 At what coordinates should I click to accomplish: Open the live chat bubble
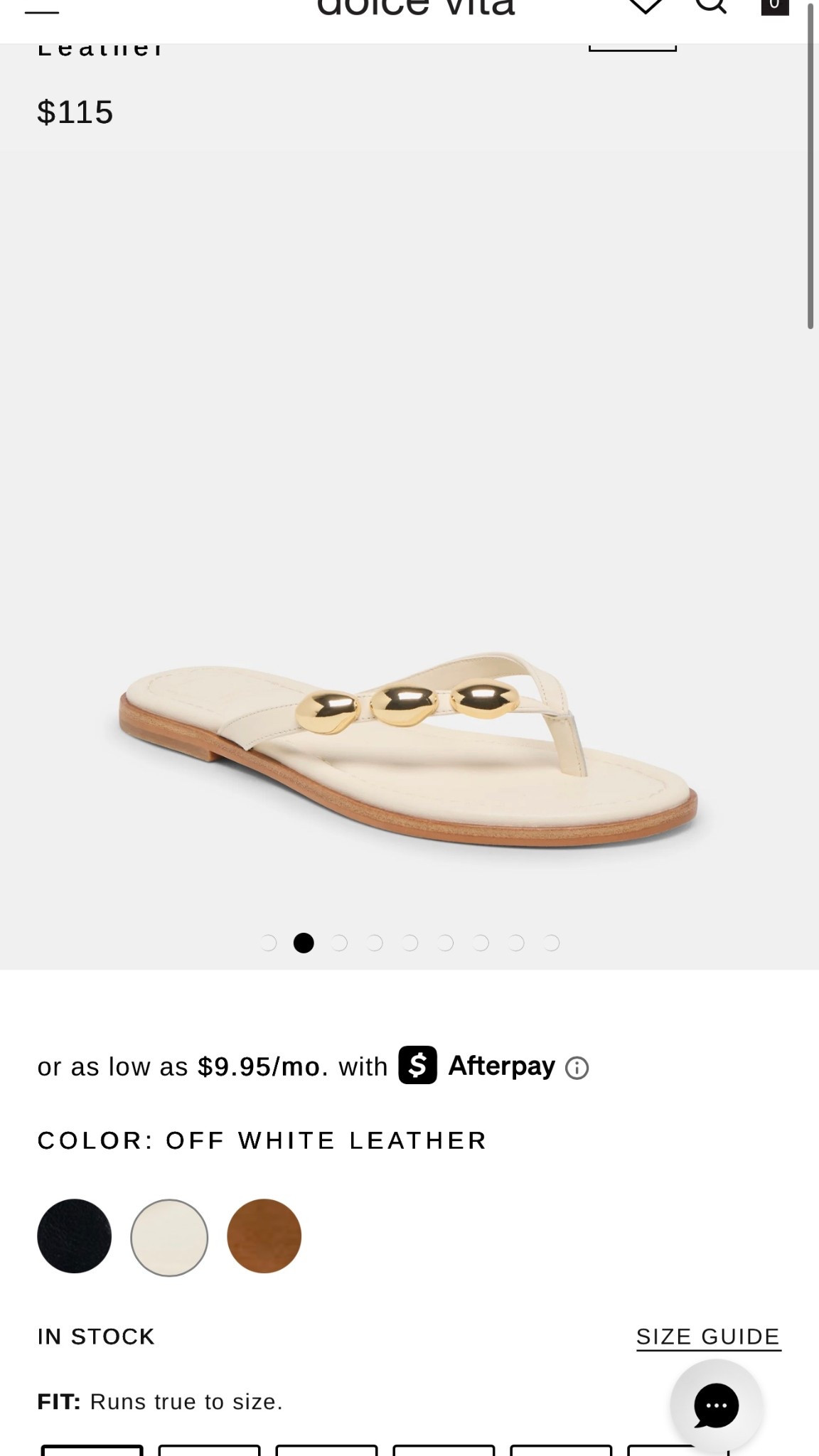[x=716, y=1406]
